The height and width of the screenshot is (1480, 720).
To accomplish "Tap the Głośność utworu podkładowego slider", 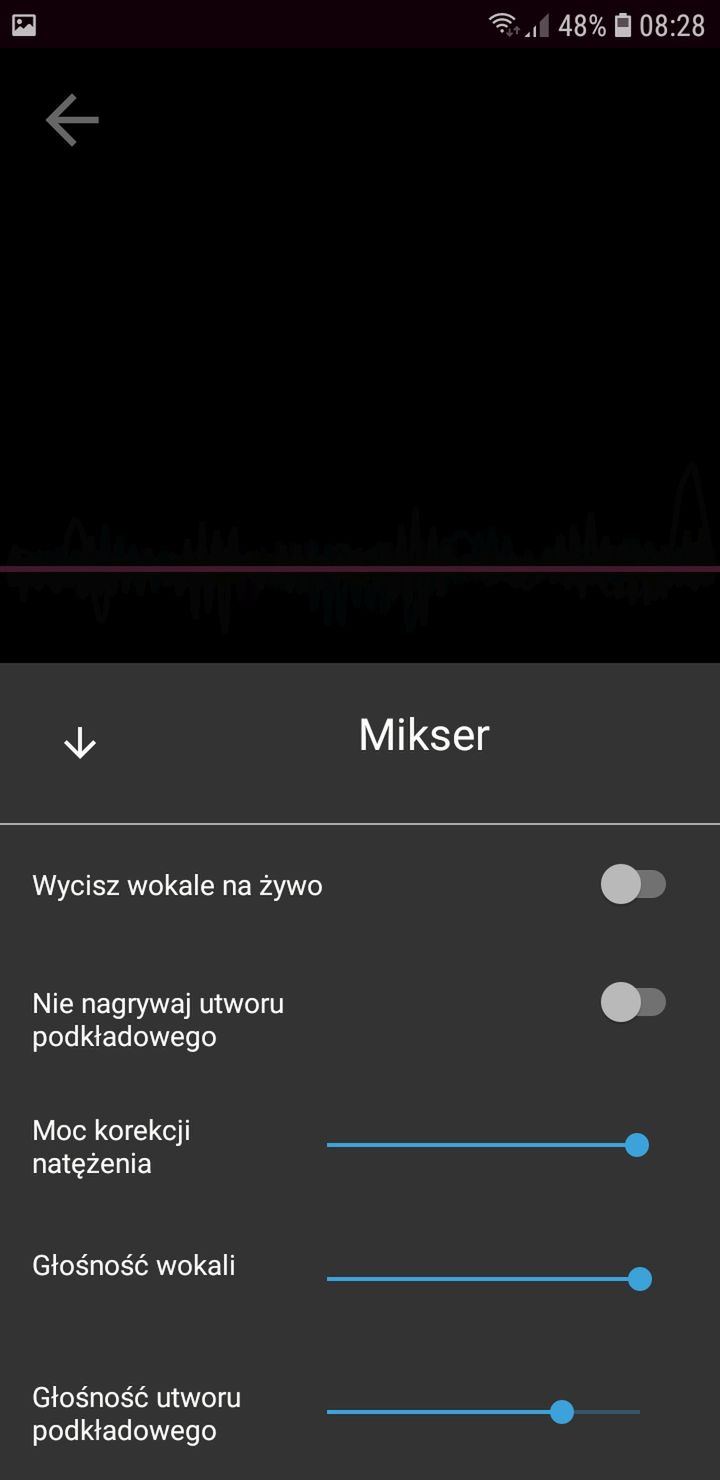I will [x=483, y=1412].
